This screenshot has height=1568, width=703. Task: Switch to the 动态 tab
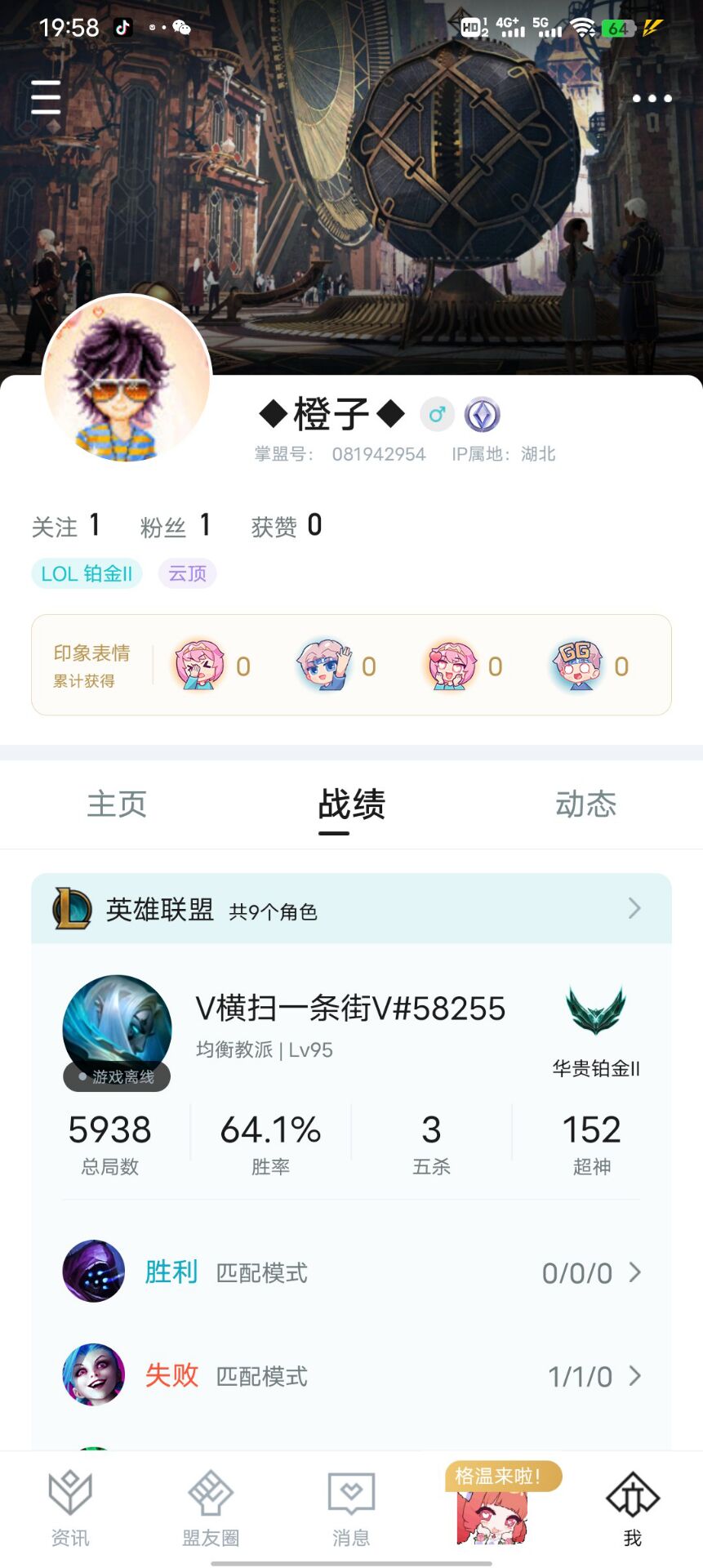[585, 804]
